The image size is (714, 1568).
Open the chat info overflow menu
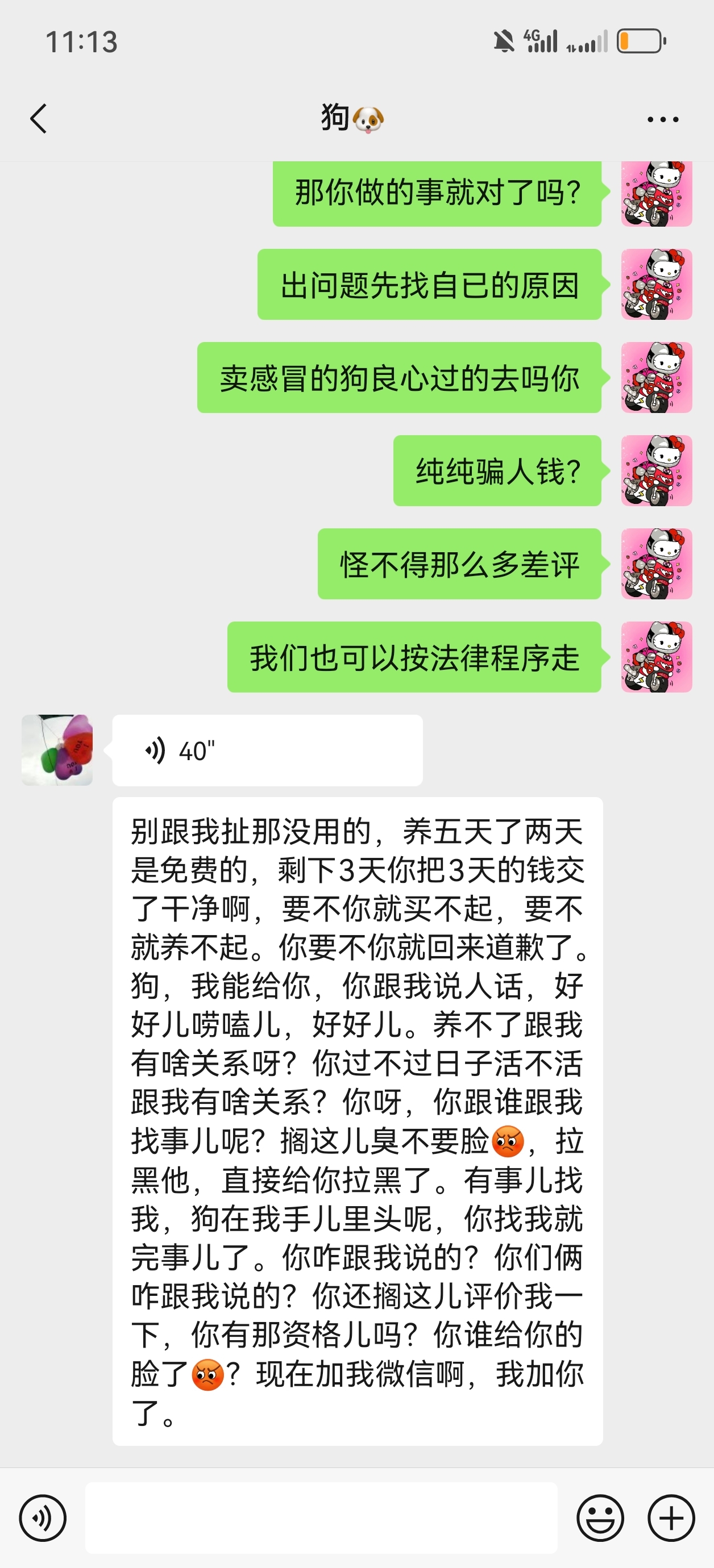click(663, 119)
